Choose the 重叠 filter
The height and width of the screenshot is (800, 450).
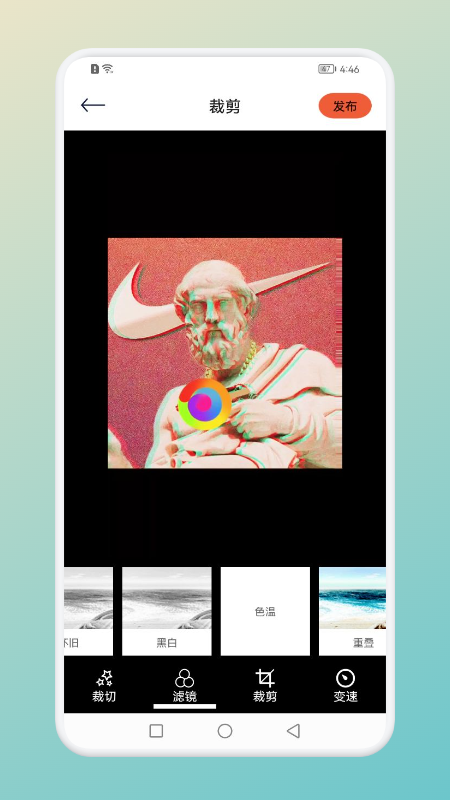click(x=352, y=611)
